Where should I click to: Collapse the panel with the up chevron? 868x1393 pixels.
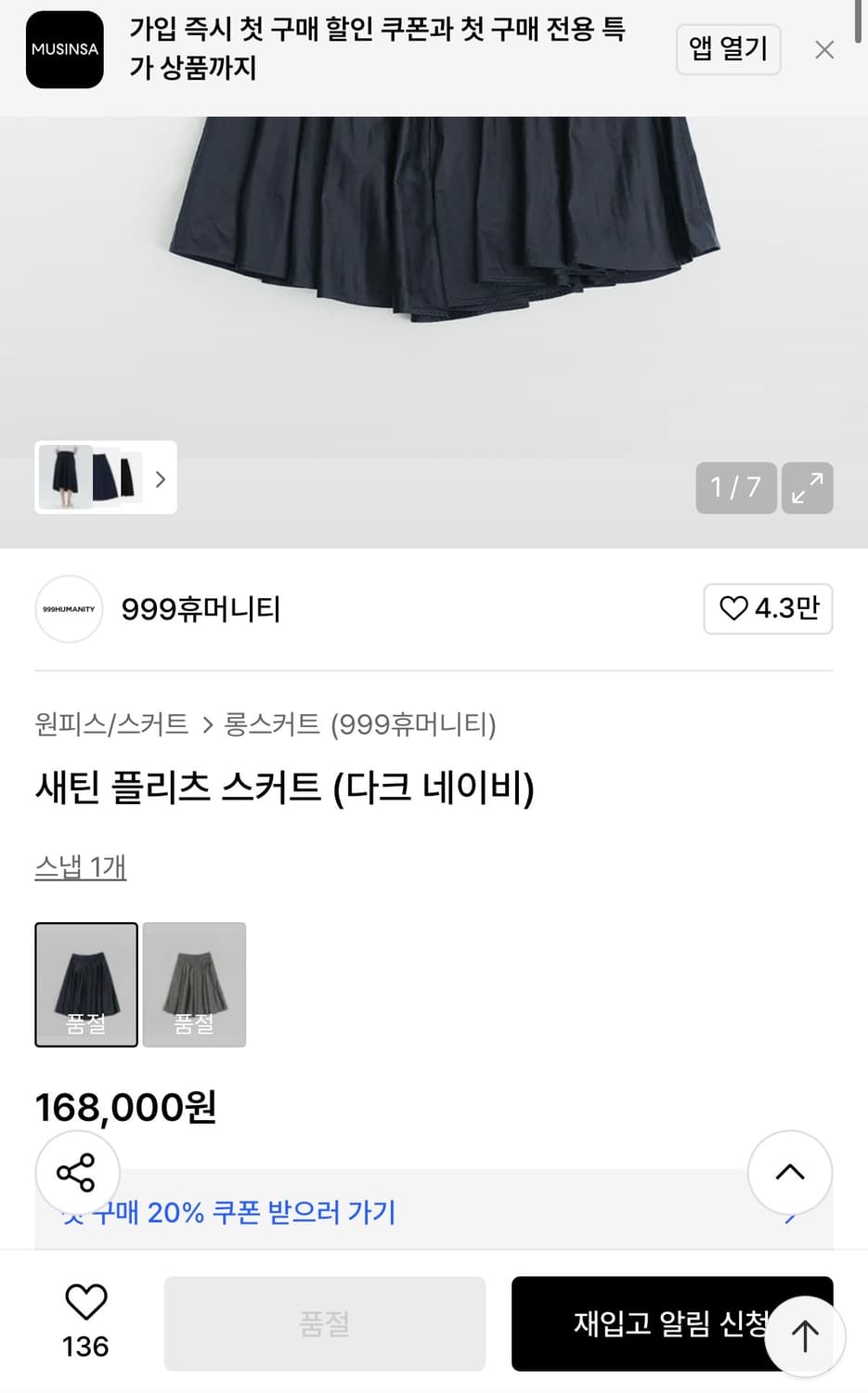point(790,1172)
